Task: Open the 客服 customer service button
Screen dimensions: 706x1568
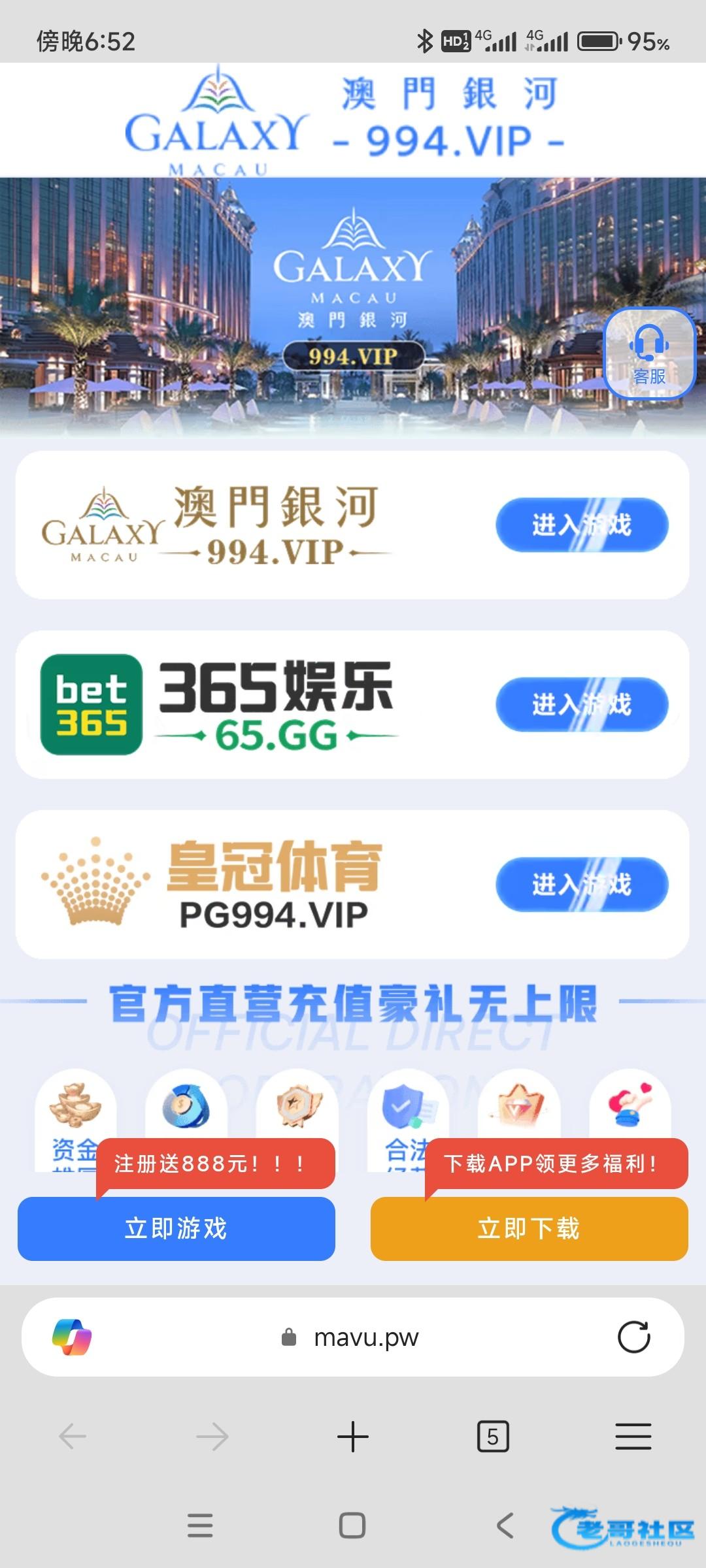Action: (x=649, y=353)
